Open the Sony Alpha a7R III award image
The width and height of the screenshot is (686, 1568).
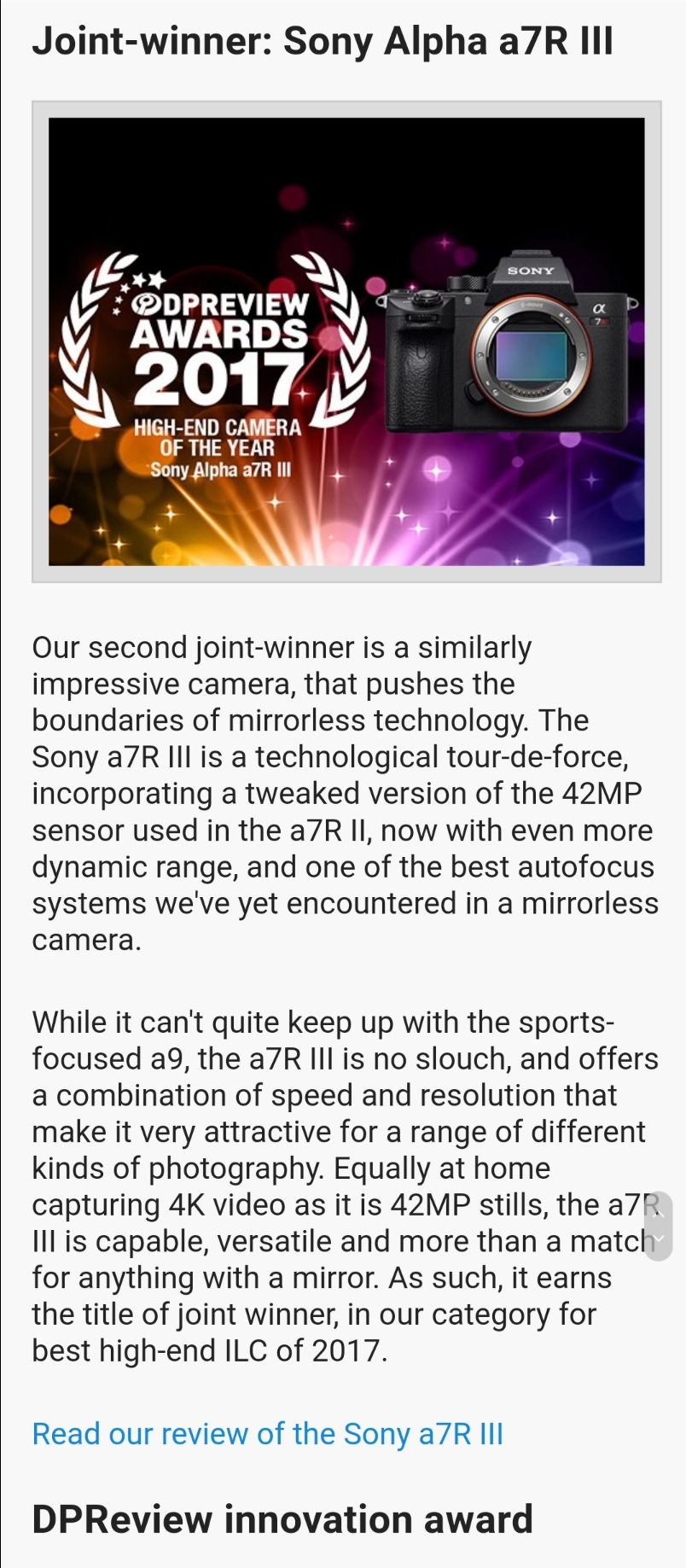(x=346, y=341)
